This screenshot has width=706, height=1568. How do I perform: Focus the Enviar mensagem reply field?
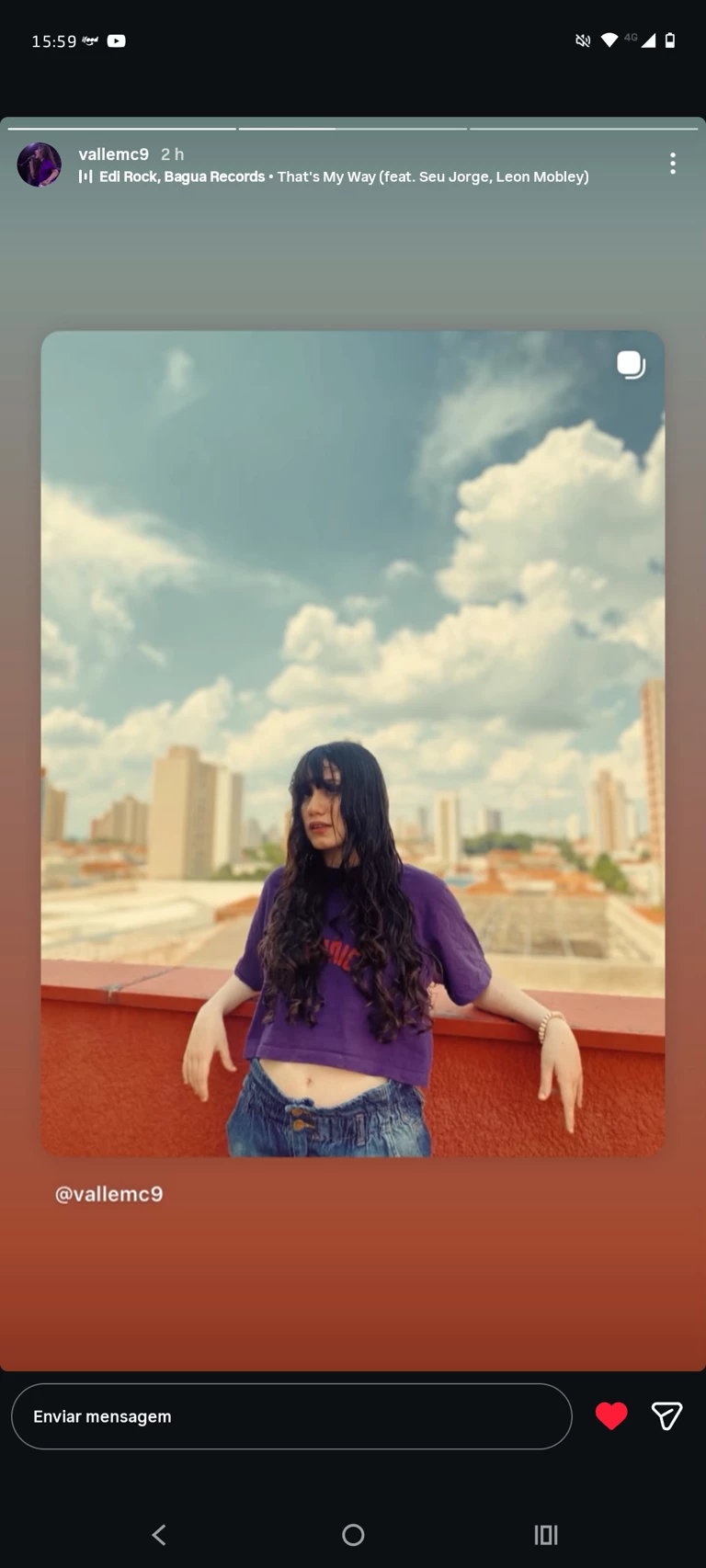tap(290, 1416)
